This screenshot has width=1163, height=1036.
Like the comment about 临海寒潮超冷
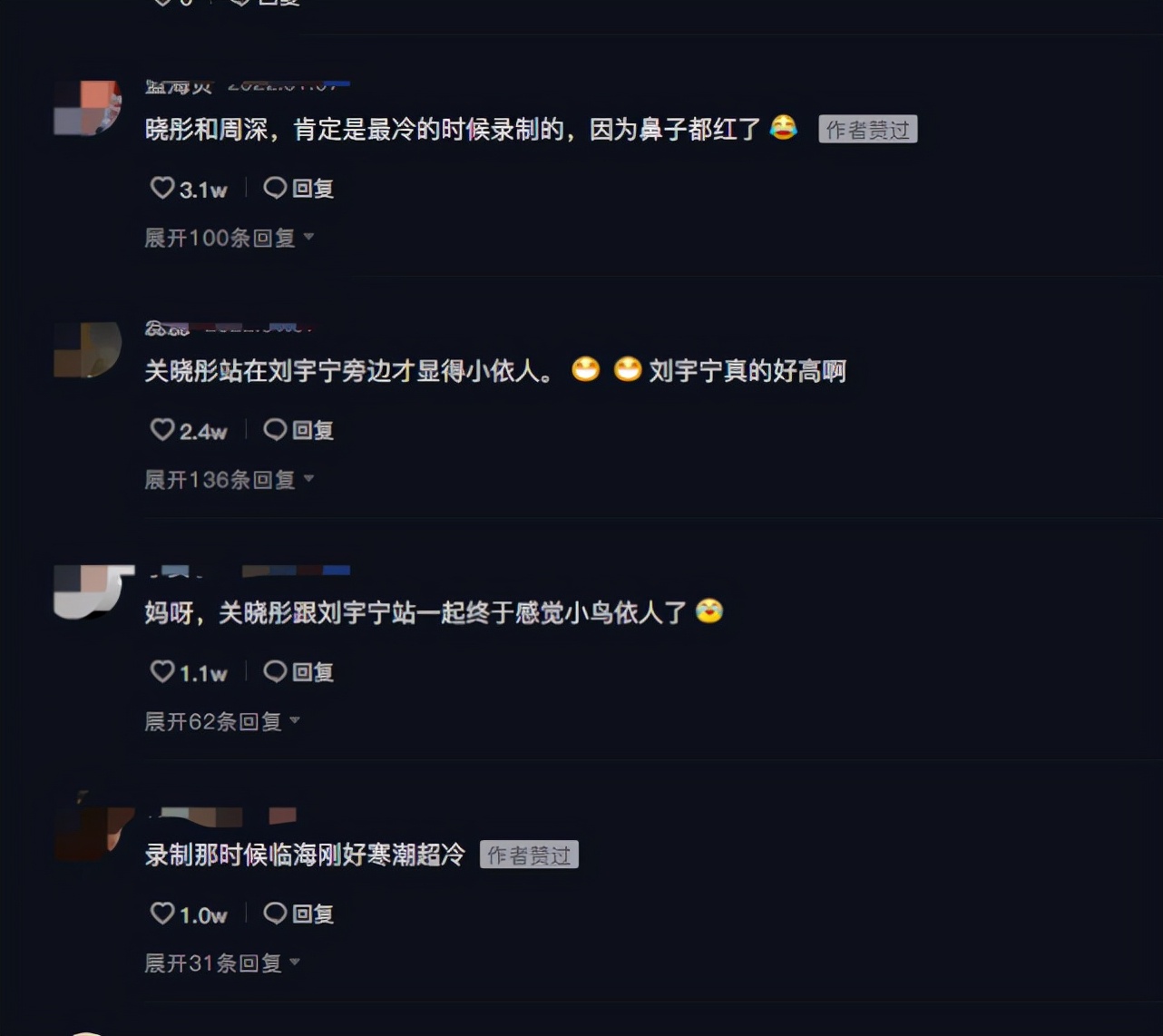point(163,914)
